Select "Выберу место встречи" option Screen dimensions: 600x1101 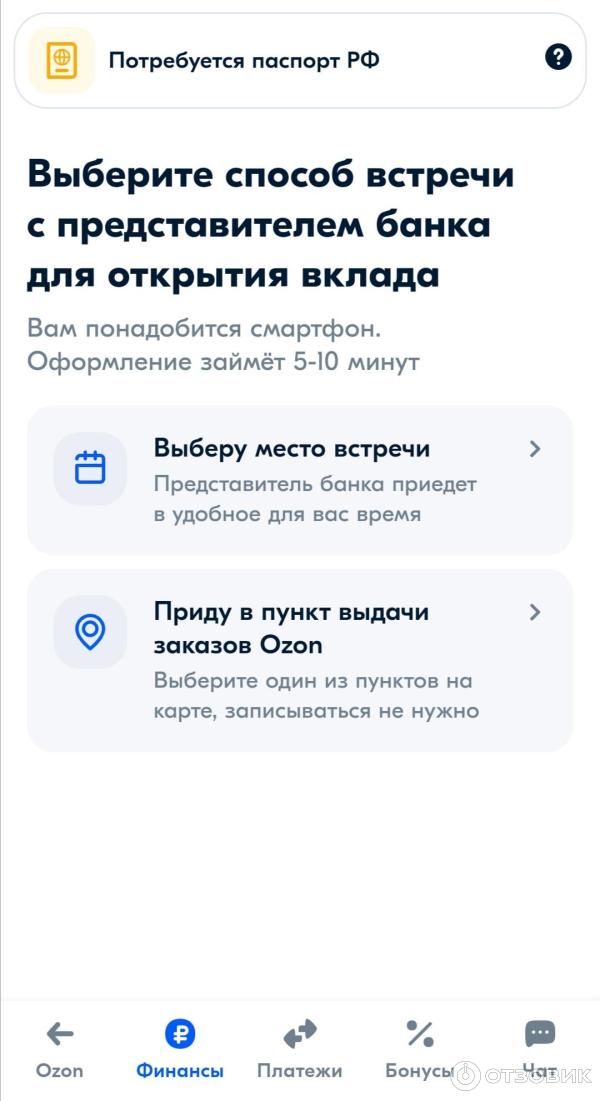tap(300, 480)
